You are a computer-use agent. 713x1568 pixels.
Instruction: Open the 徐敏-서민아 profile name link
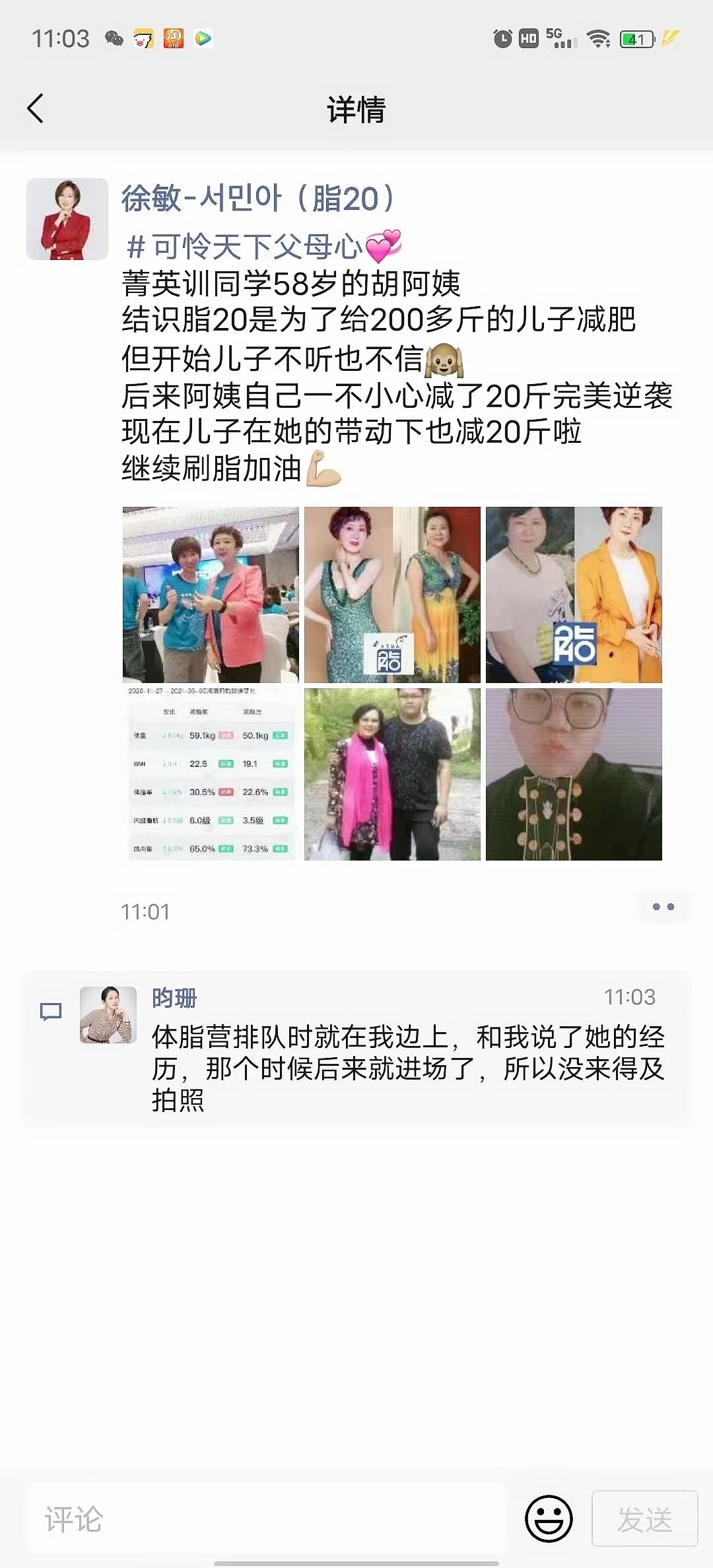(x=257, y=198)
